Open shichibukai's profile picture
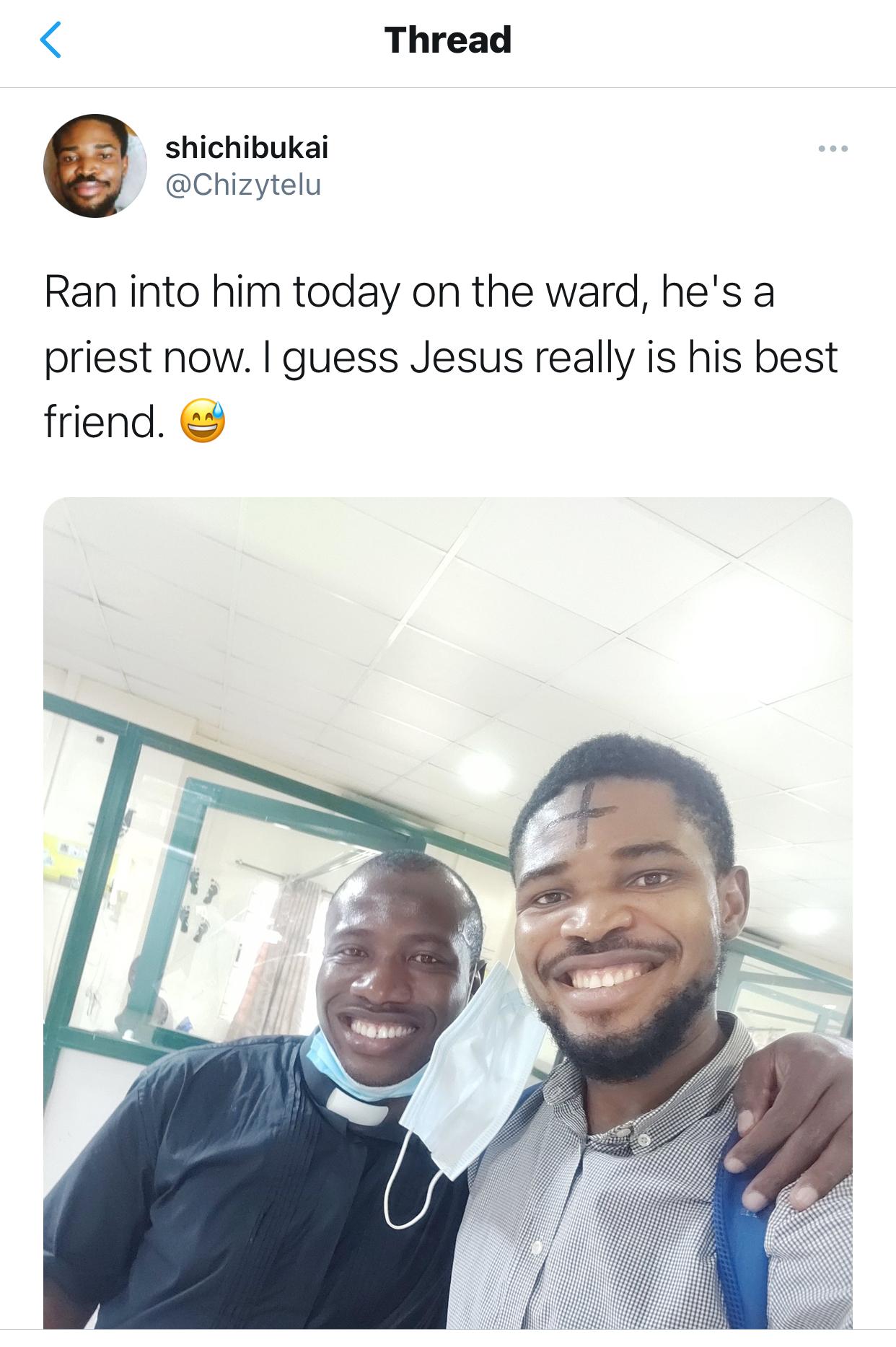The width and height of the screenshot is (896, 1347). (95, 166)
